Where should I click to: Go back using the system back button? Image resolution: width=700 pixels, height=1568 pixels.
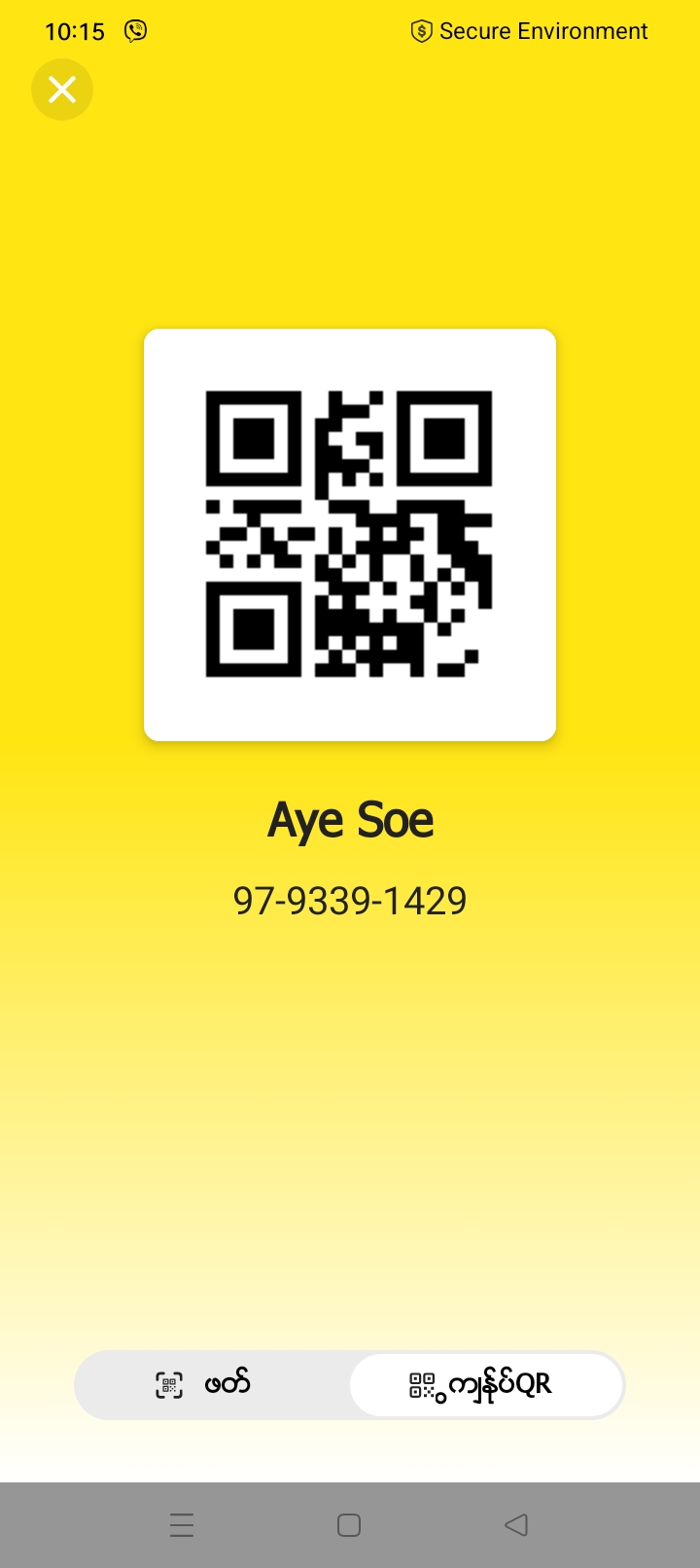pos(516,1524)
